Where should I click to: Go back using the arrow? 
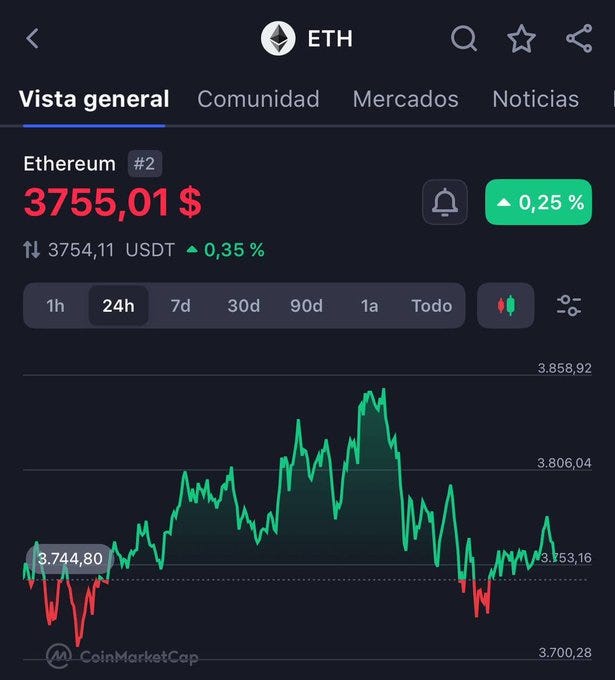coord(33,39)
